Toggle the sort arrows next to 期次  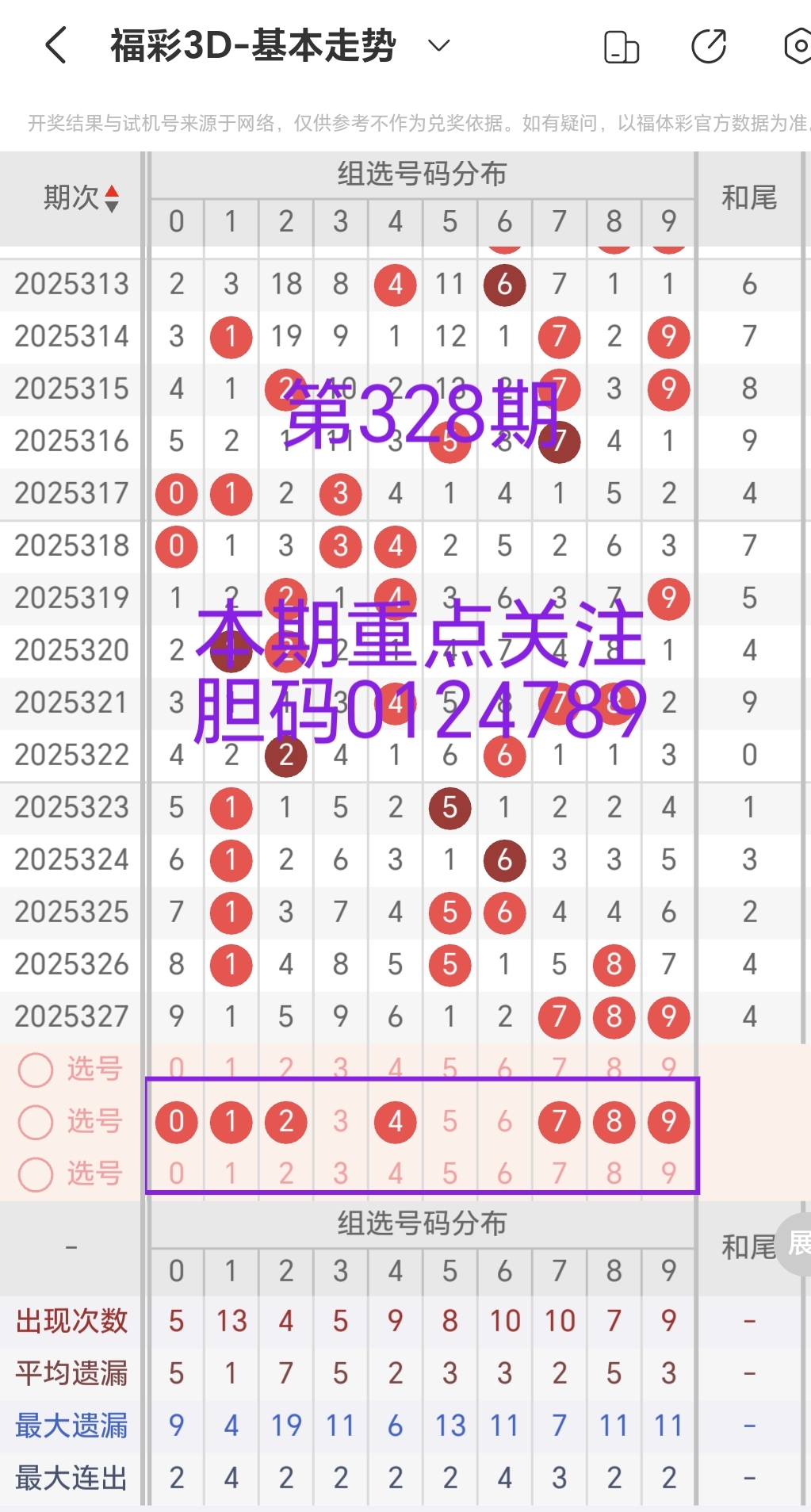tap(113, 199)
